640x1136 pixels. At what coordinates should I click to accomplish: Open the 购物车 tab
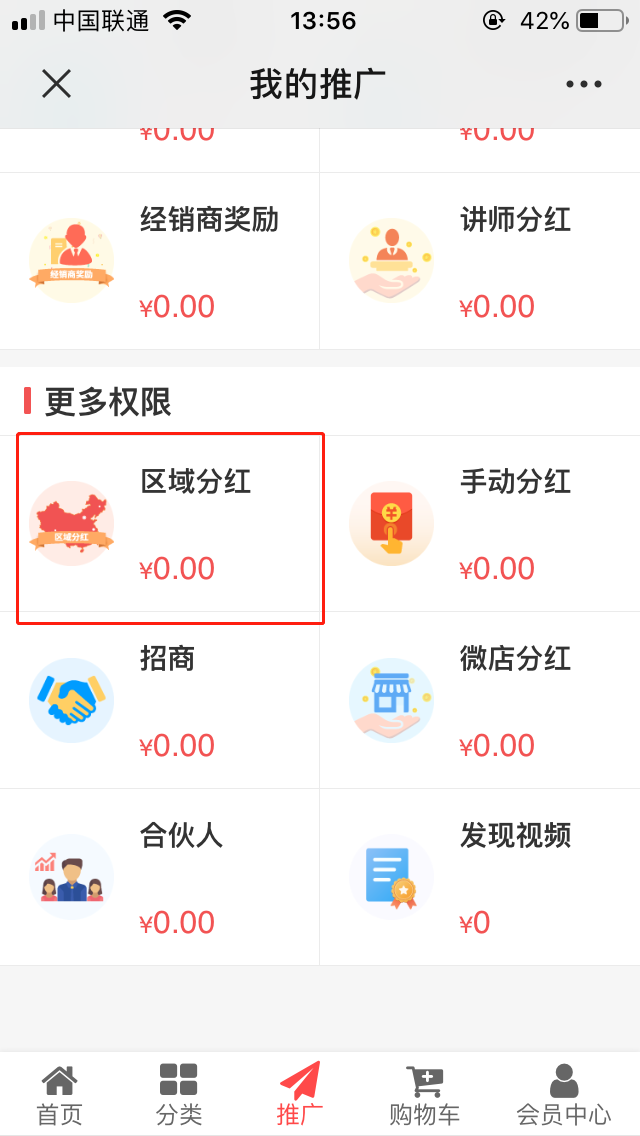click(x=424, y=1094)
